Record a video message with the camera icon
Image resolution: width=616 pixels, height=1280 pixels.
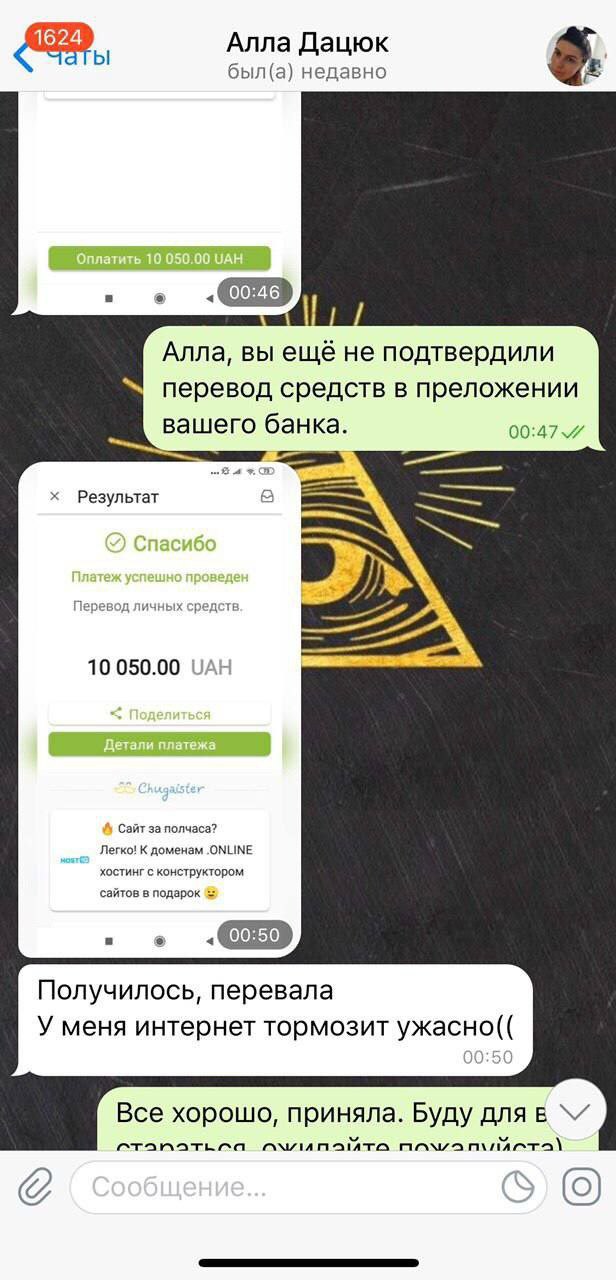coord(581,1187)
